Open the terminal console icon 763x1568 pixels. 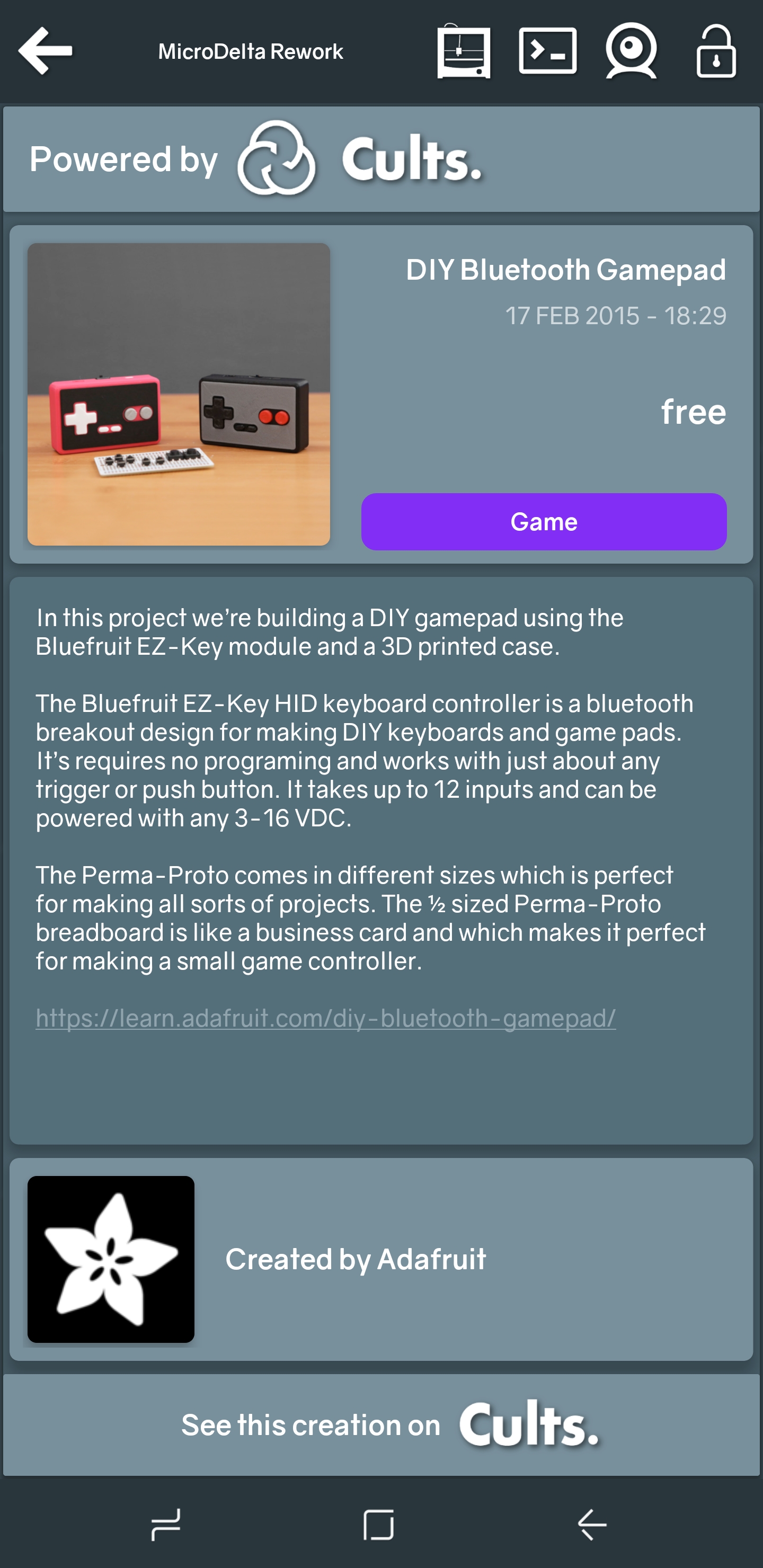pos(547,51)
